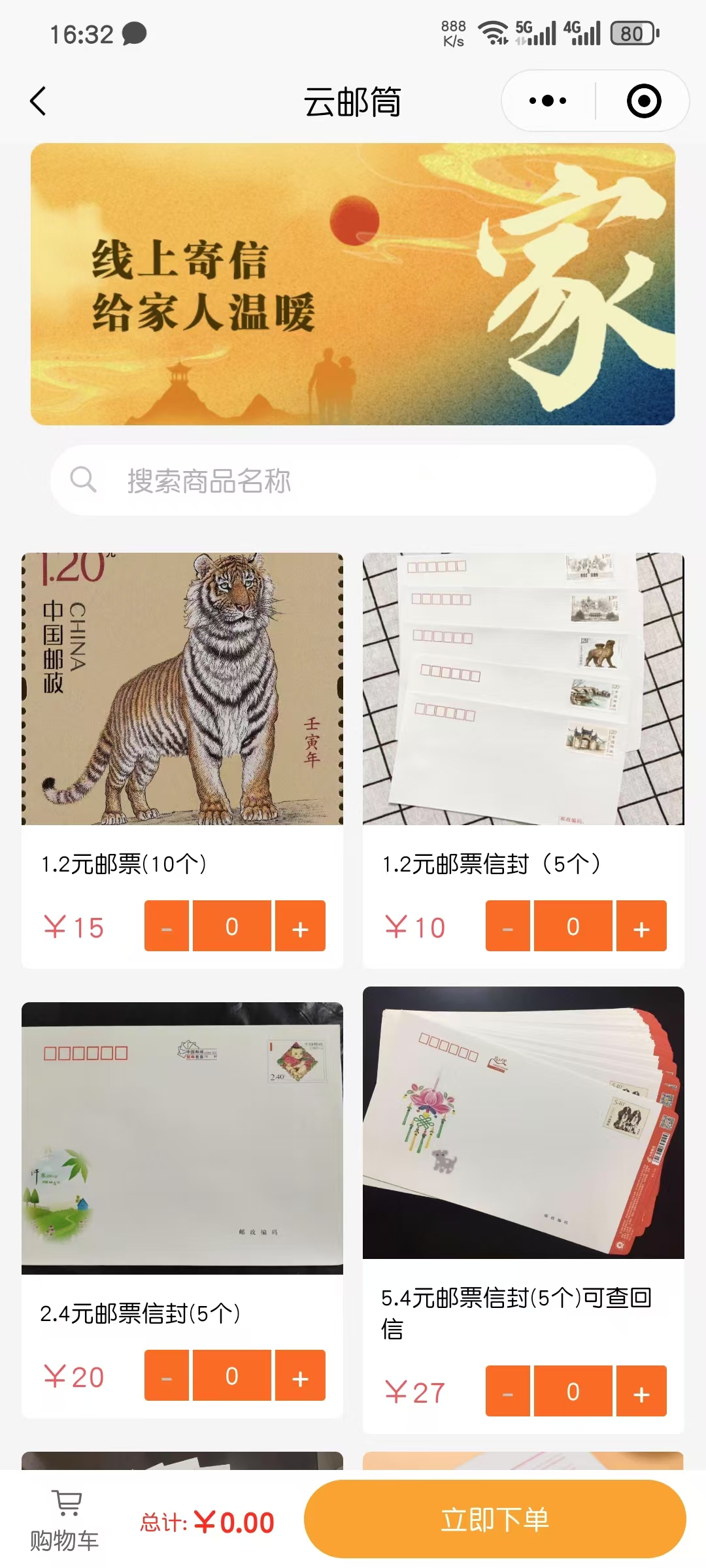Increase the quantity of 2.4元邮票信封(5个)
The height and width of the screenshot is (1568, 706).
[x=300, y=1375]
